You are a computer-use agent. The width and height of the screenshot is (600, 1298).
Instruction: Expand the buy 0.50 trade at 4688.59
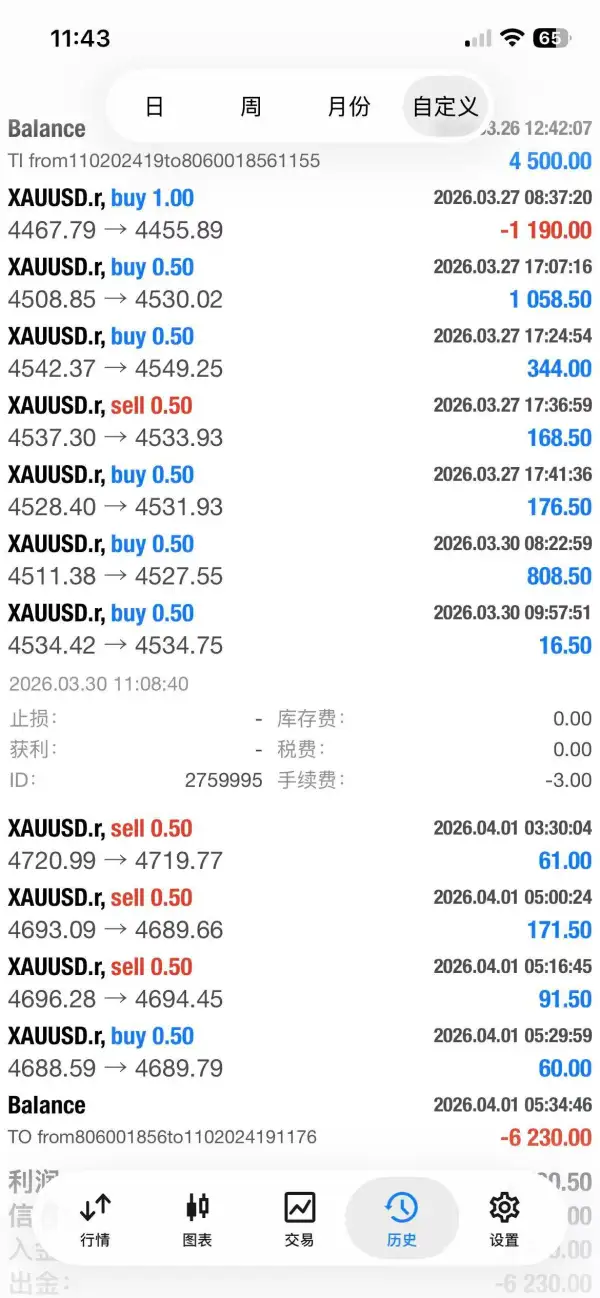coord(300,1051)
